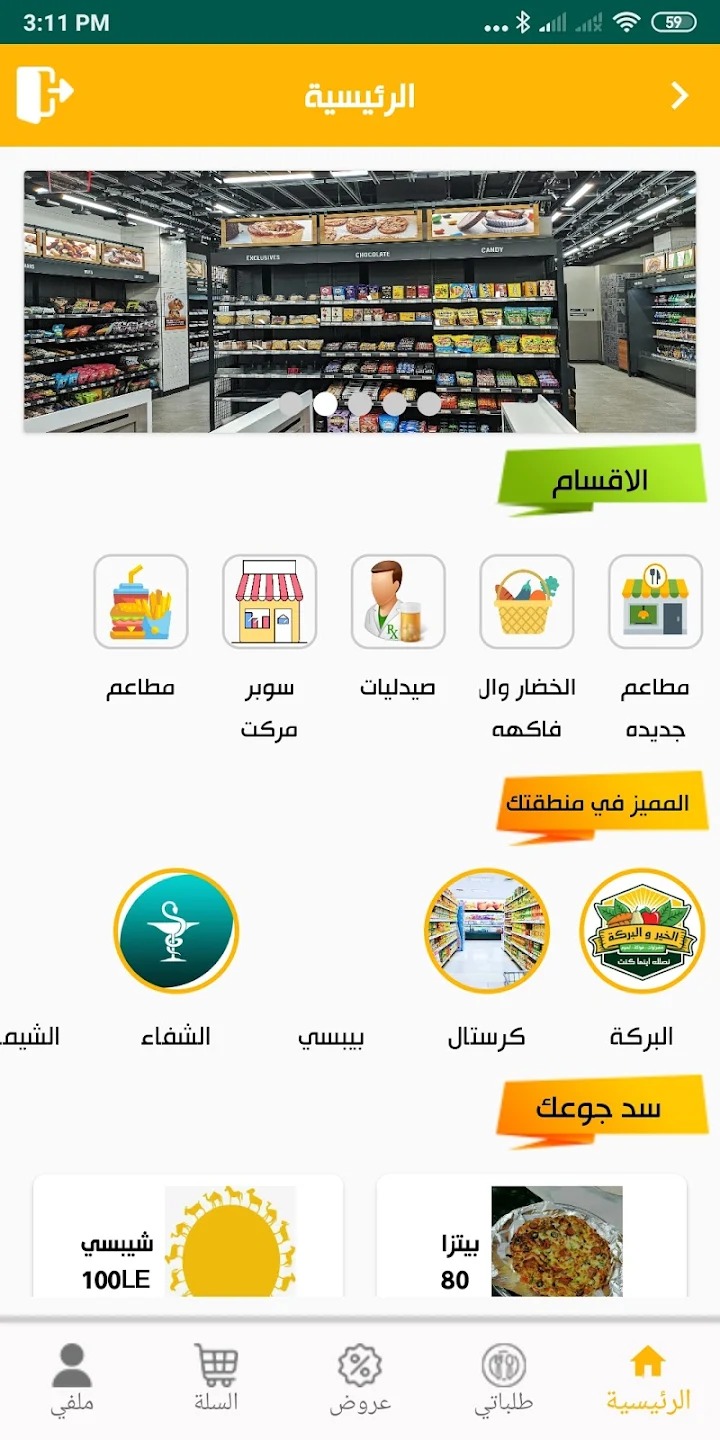
Task: Tap the store banner image
Action: (360, 300)
